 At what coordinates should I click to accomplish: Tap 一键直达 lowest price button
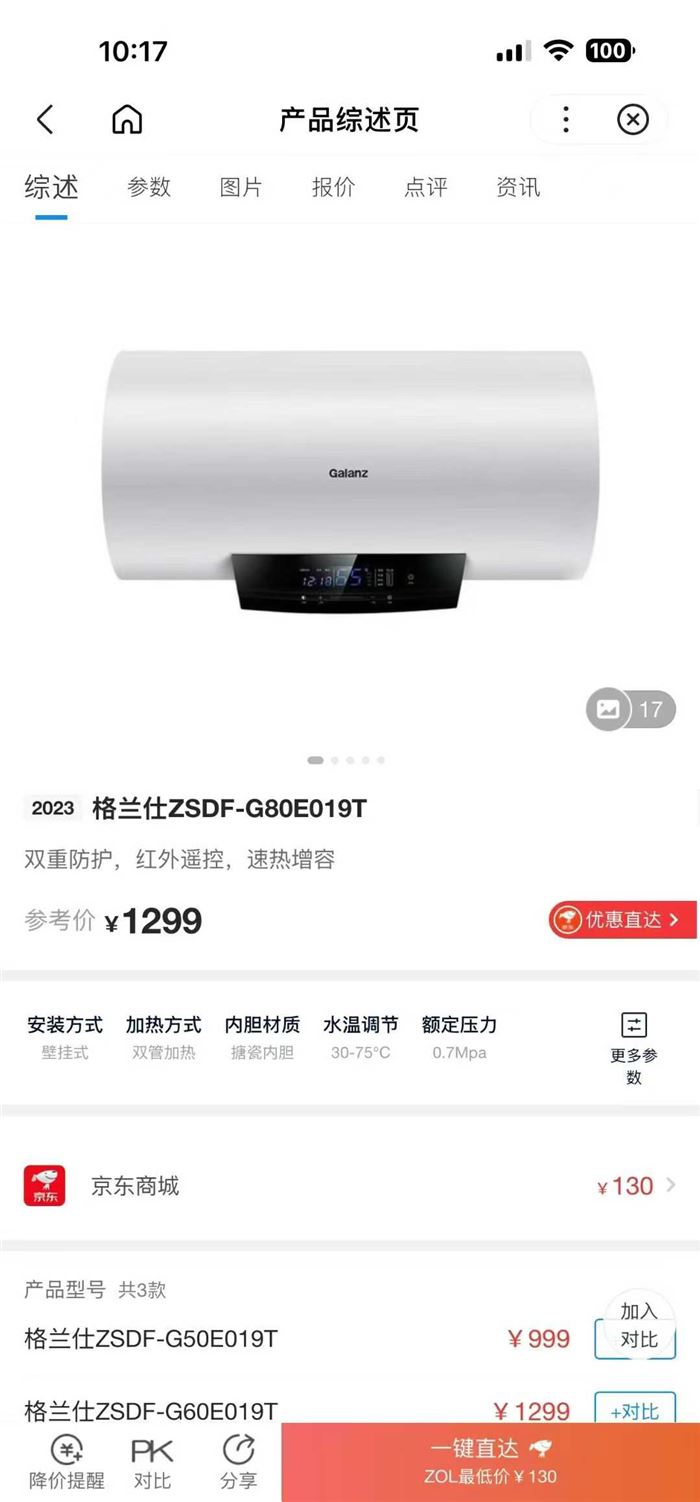click(491, 1461)
